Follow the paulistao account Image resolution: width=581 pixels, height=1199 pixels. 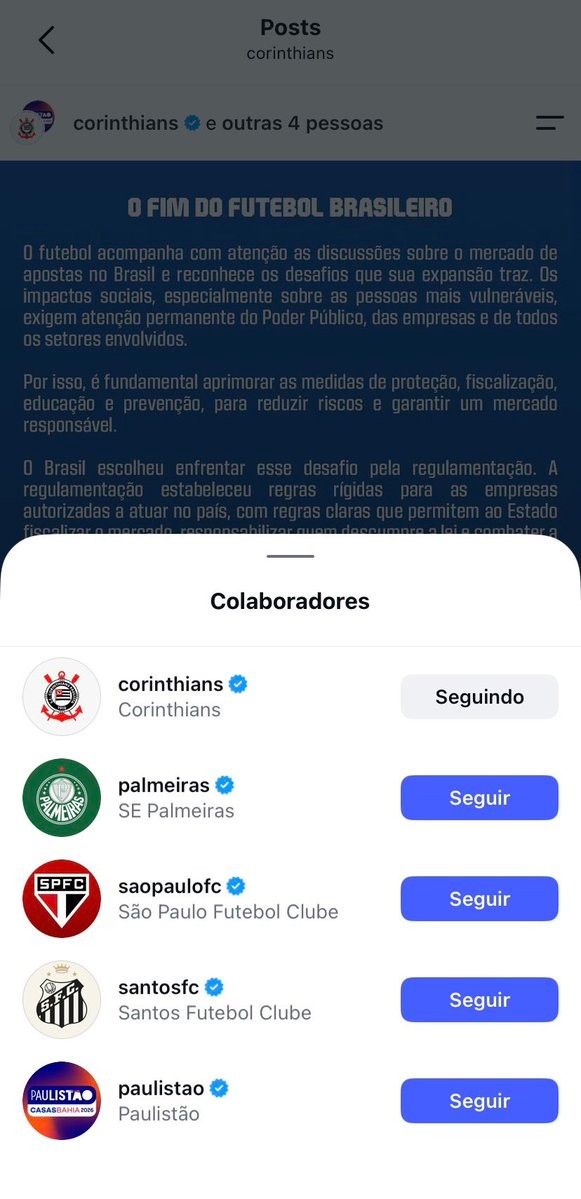pyautogui.click(x=479, y=1100)
